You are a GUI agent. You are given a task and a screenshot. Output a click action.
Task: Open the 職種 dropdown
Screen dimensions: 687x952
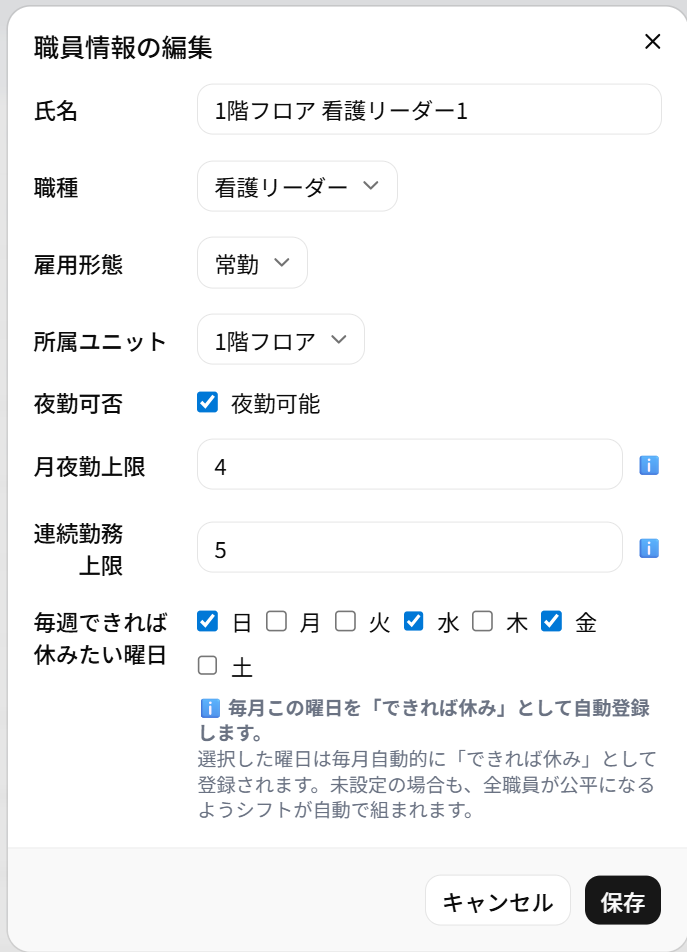click(x=297, y=186)
